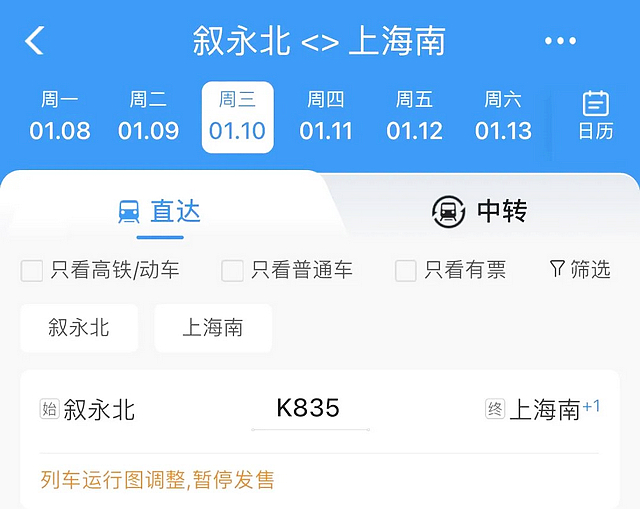Select Thursday 01.11 date
Viewport: 640px width, 509px height.
pos(326,117)
